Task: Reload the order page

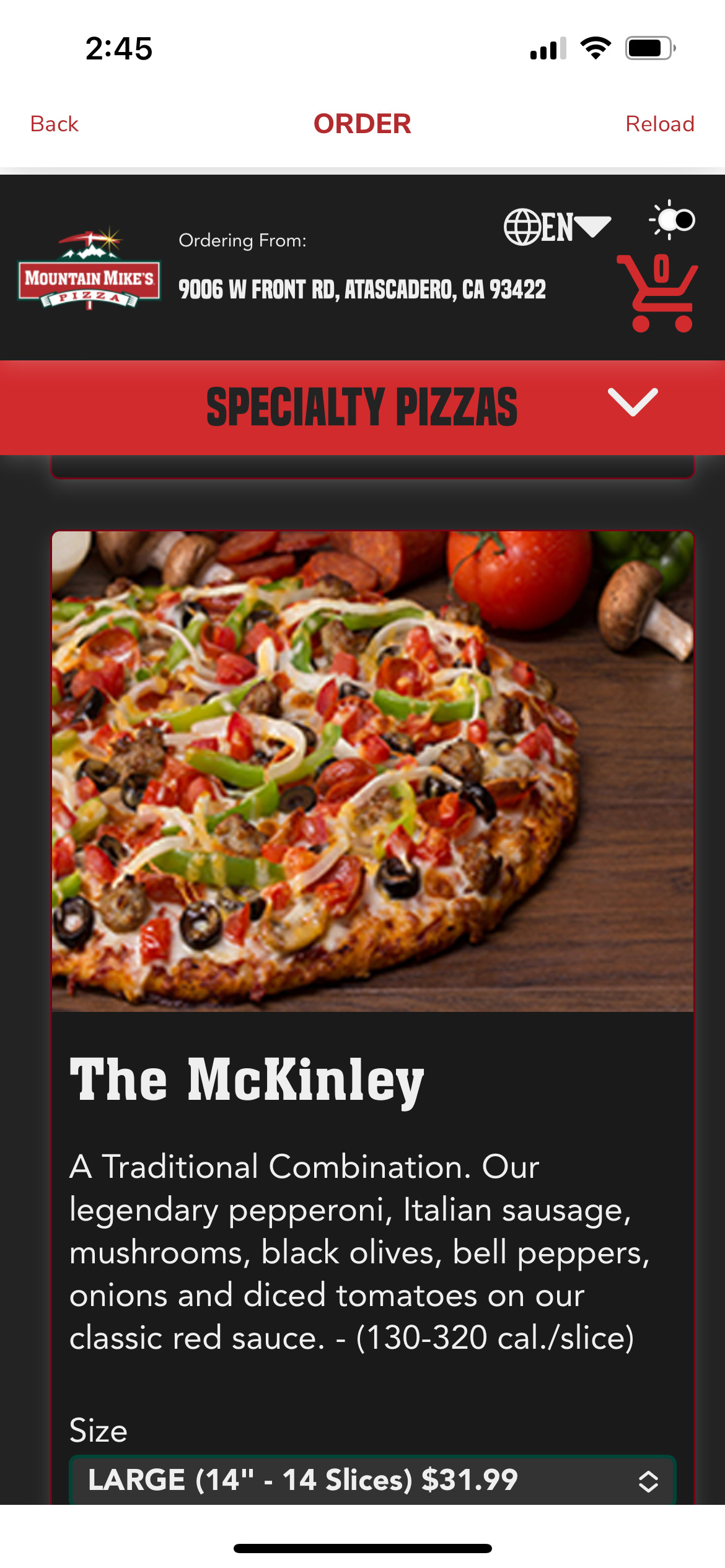Action: click(659, 124)
